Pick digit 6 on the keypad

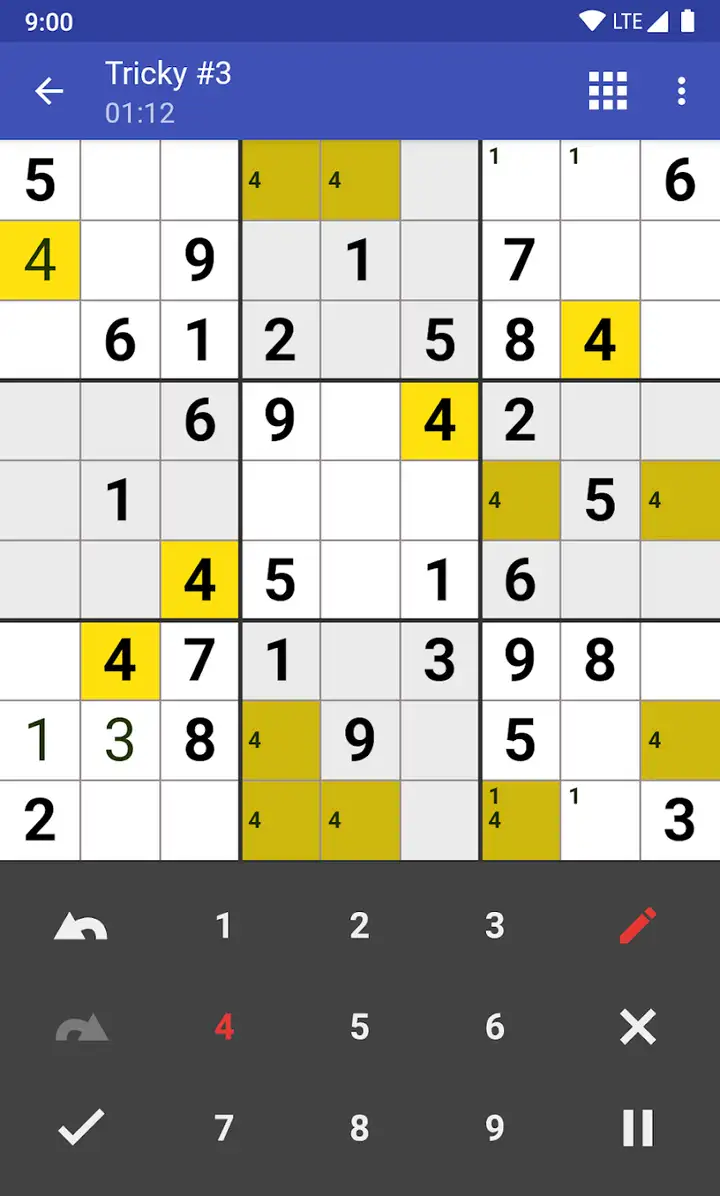coord(495,1027)
